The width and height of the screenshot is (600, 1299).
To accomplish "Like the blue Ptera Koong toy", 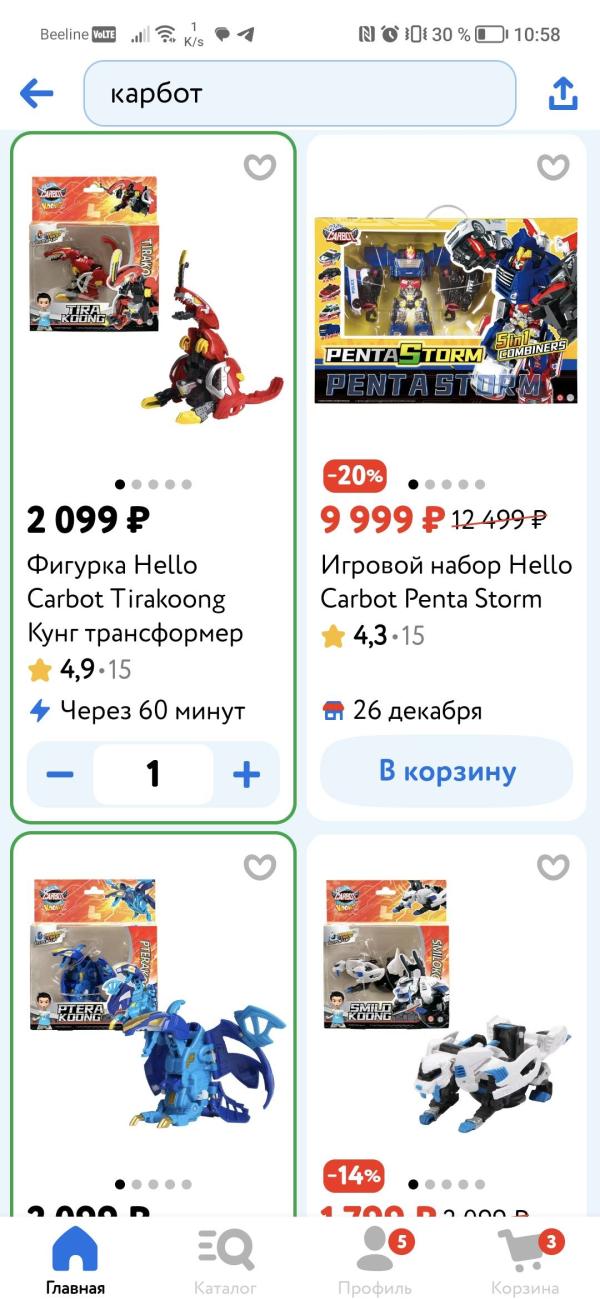I will pos(260,867).
